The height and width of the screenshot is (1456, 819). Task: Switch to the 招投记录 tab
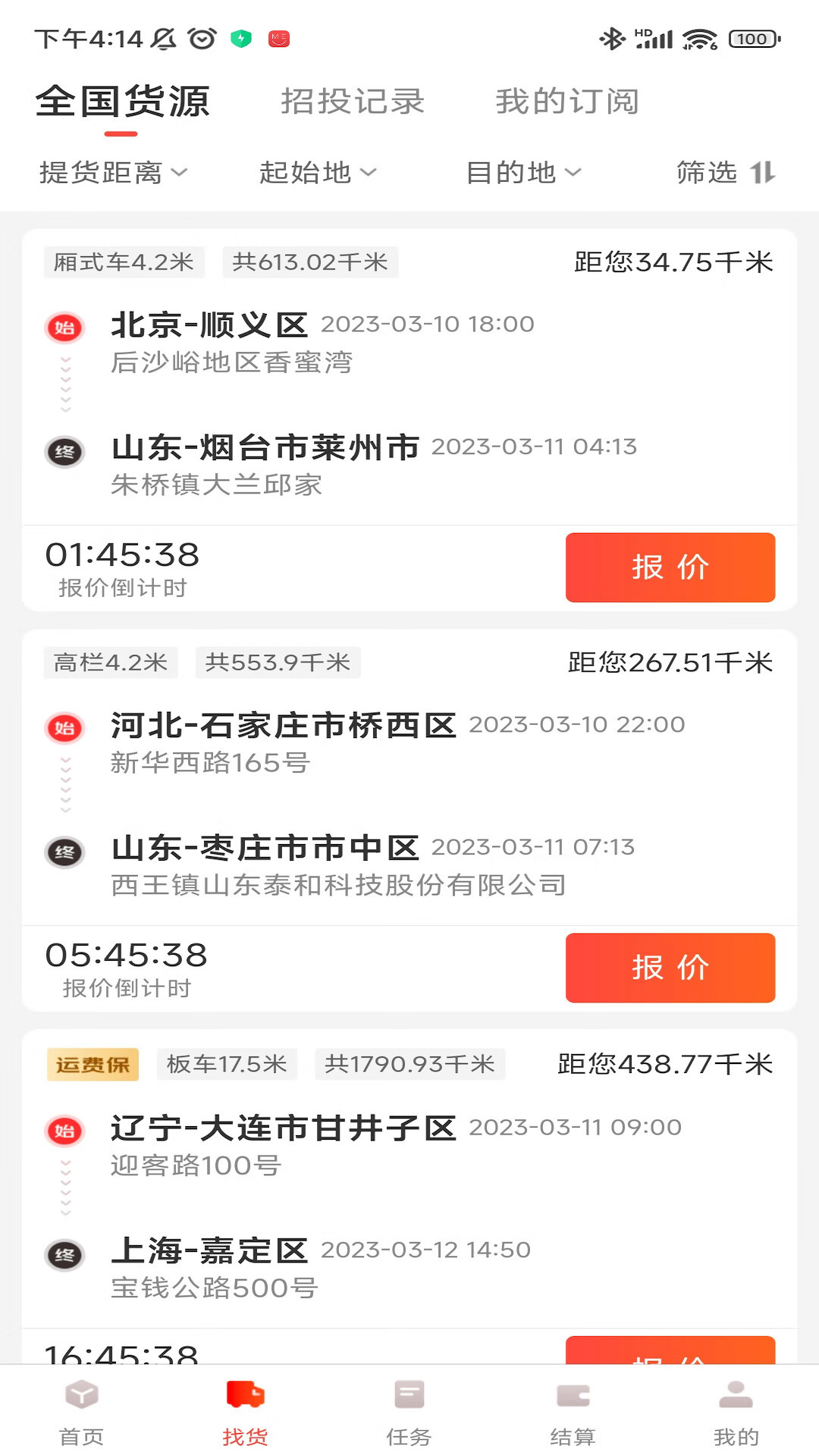point(353,101)
